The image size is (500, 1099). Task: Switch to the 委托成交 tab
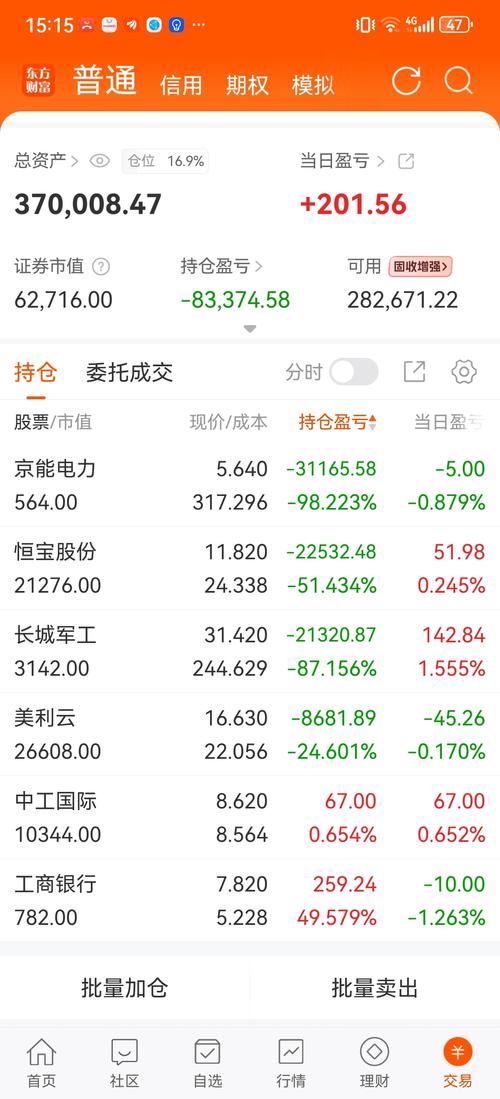pyautogui.click(x=129, y=372)
